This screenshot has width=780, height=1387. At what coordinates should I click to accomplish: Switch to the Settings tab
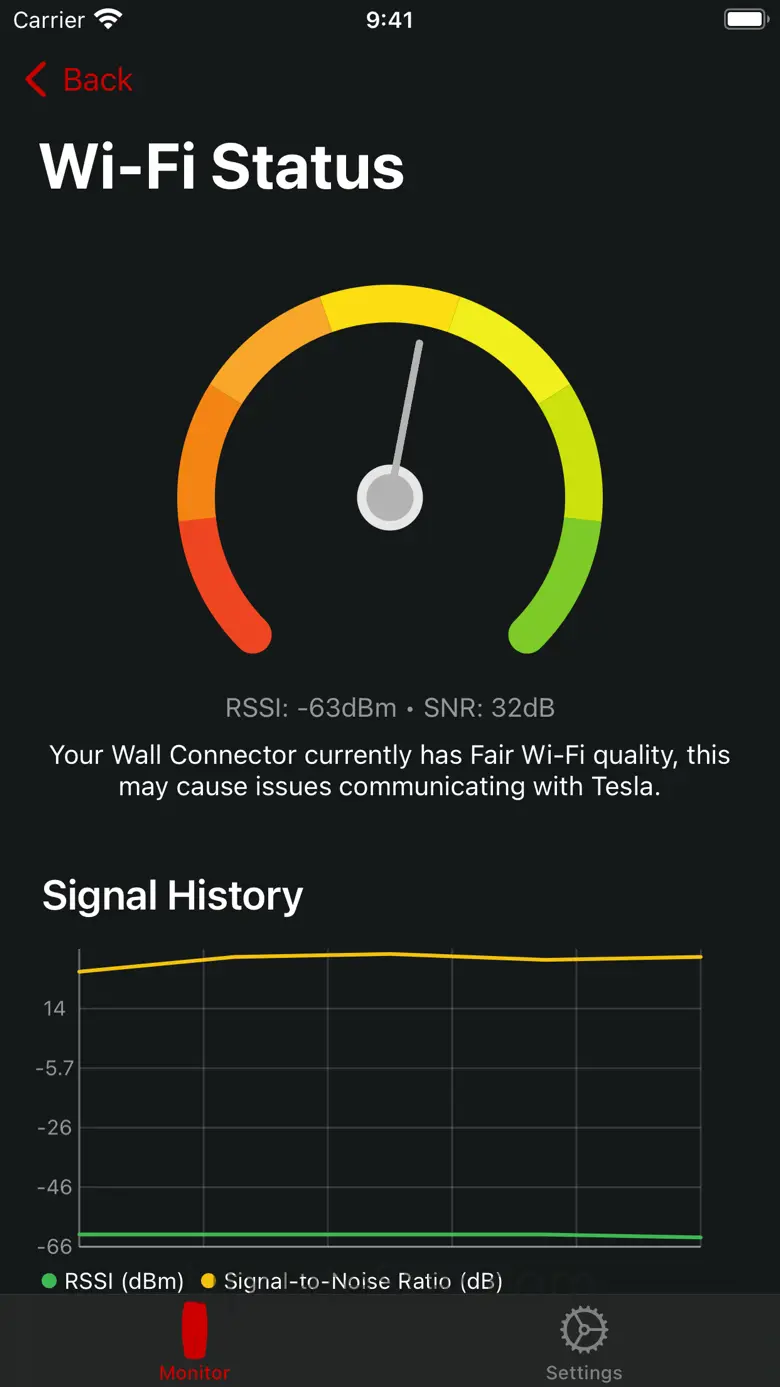click(x=584, y=1344)
